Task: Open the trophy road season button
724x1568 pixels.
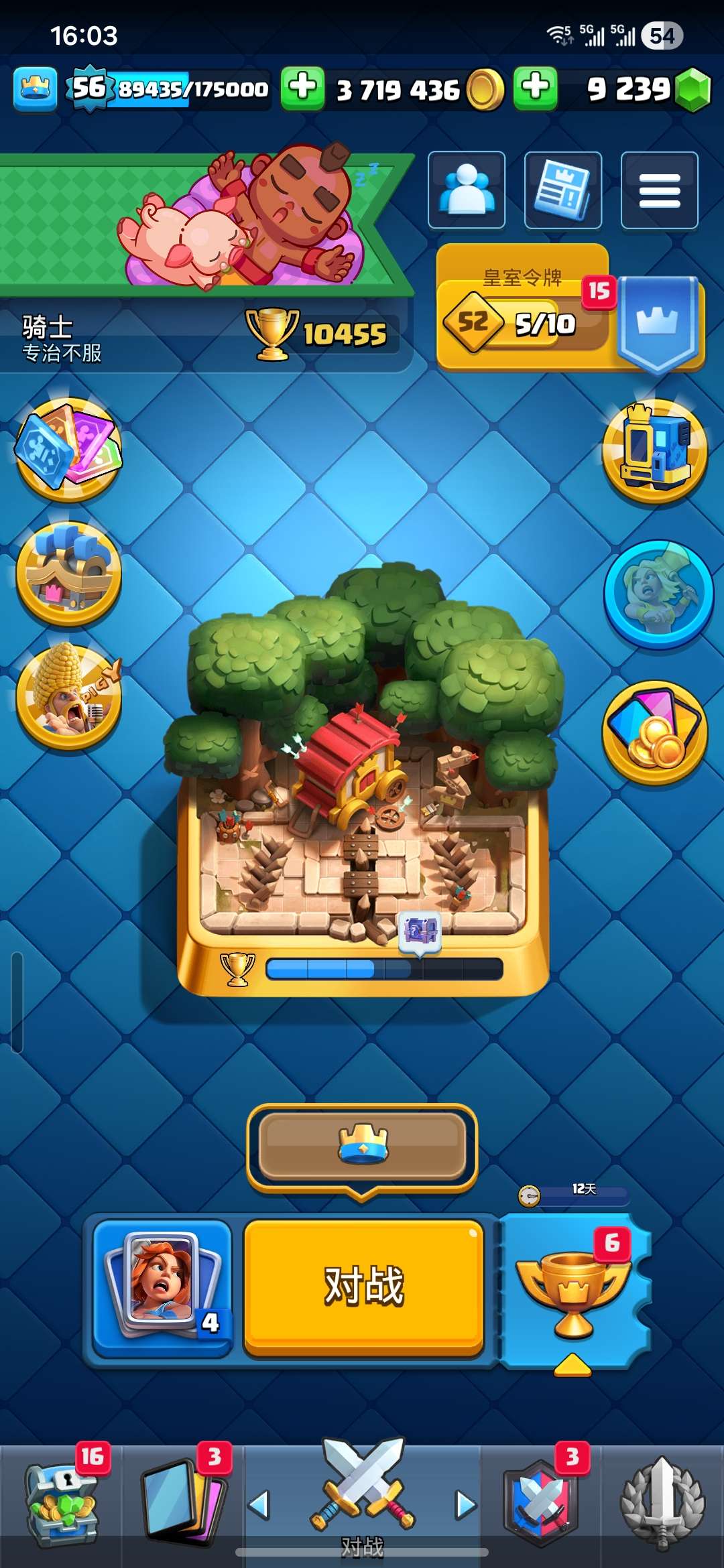Action: click(x=575, y=1290)
